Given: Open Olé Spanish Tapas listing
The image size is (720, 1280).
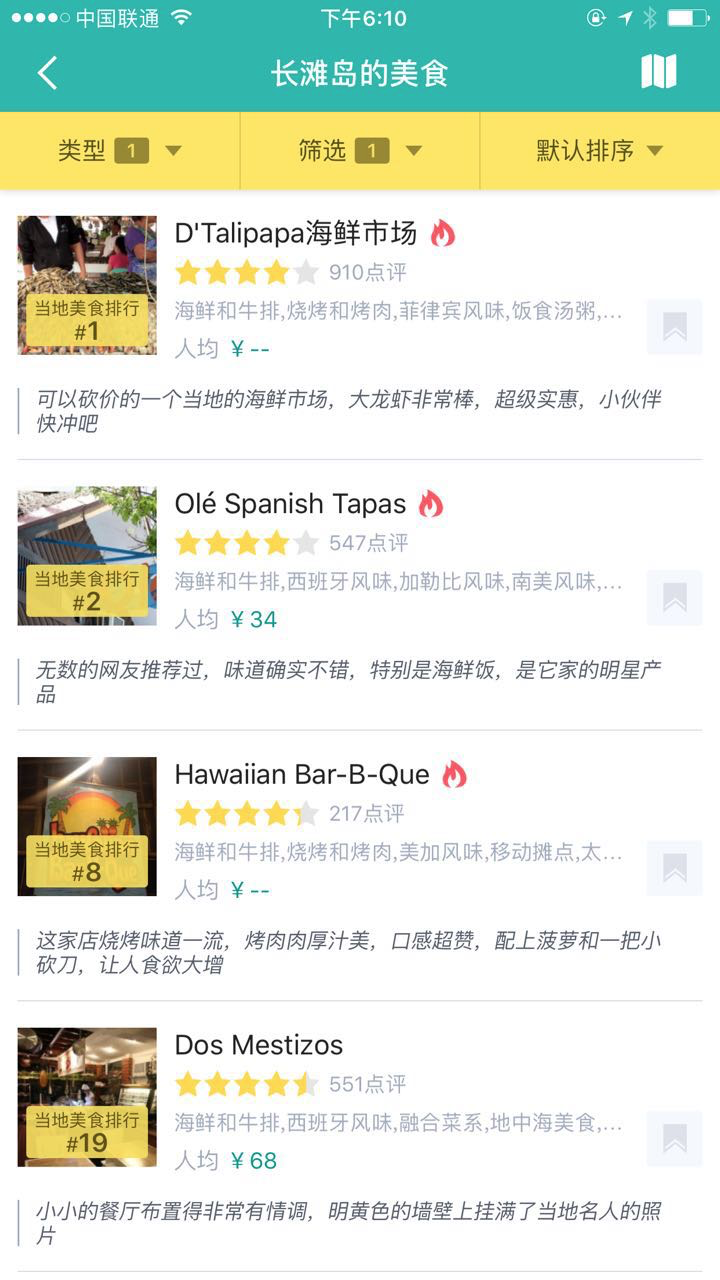Looking at the screenshot, I should click(x=290, y=504).
